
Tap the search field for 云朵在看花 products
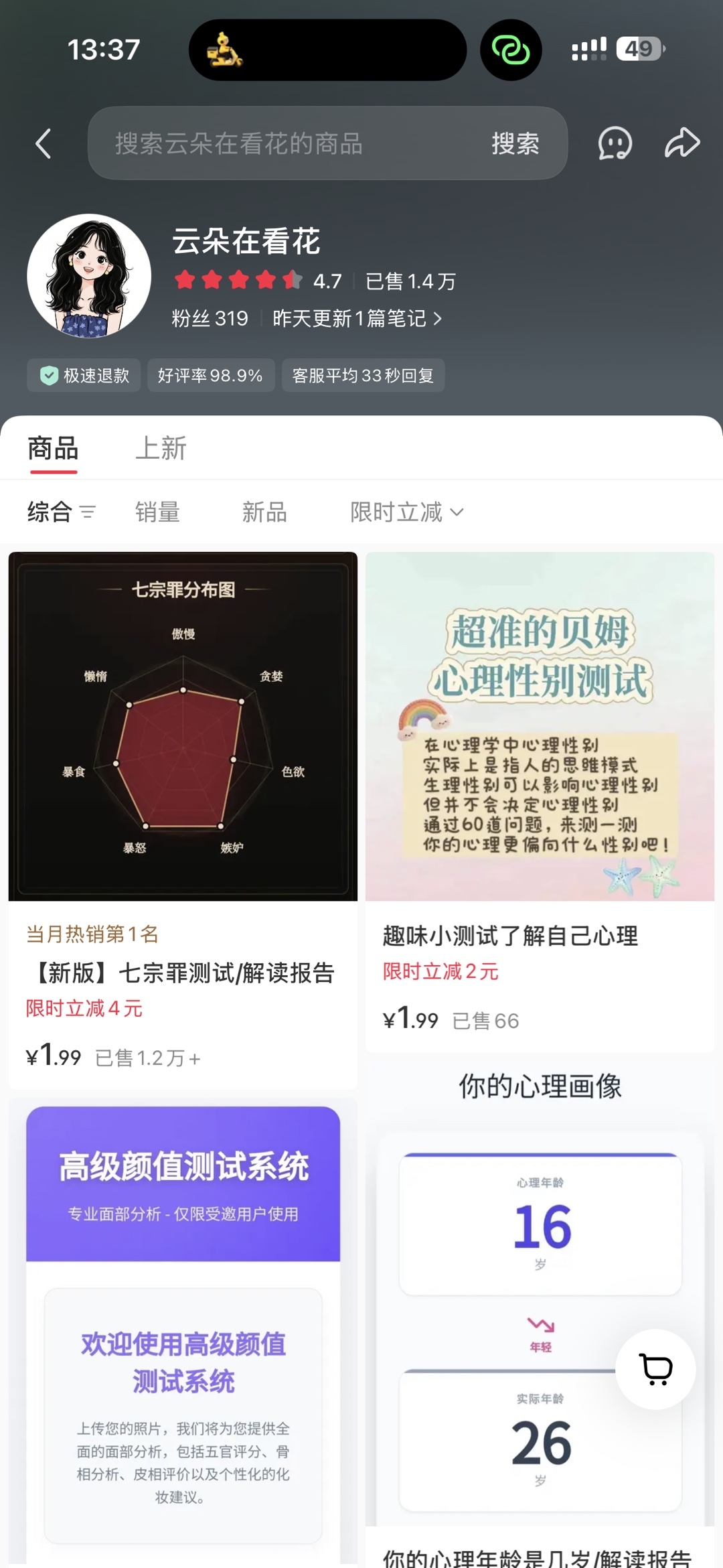point(288,143)
